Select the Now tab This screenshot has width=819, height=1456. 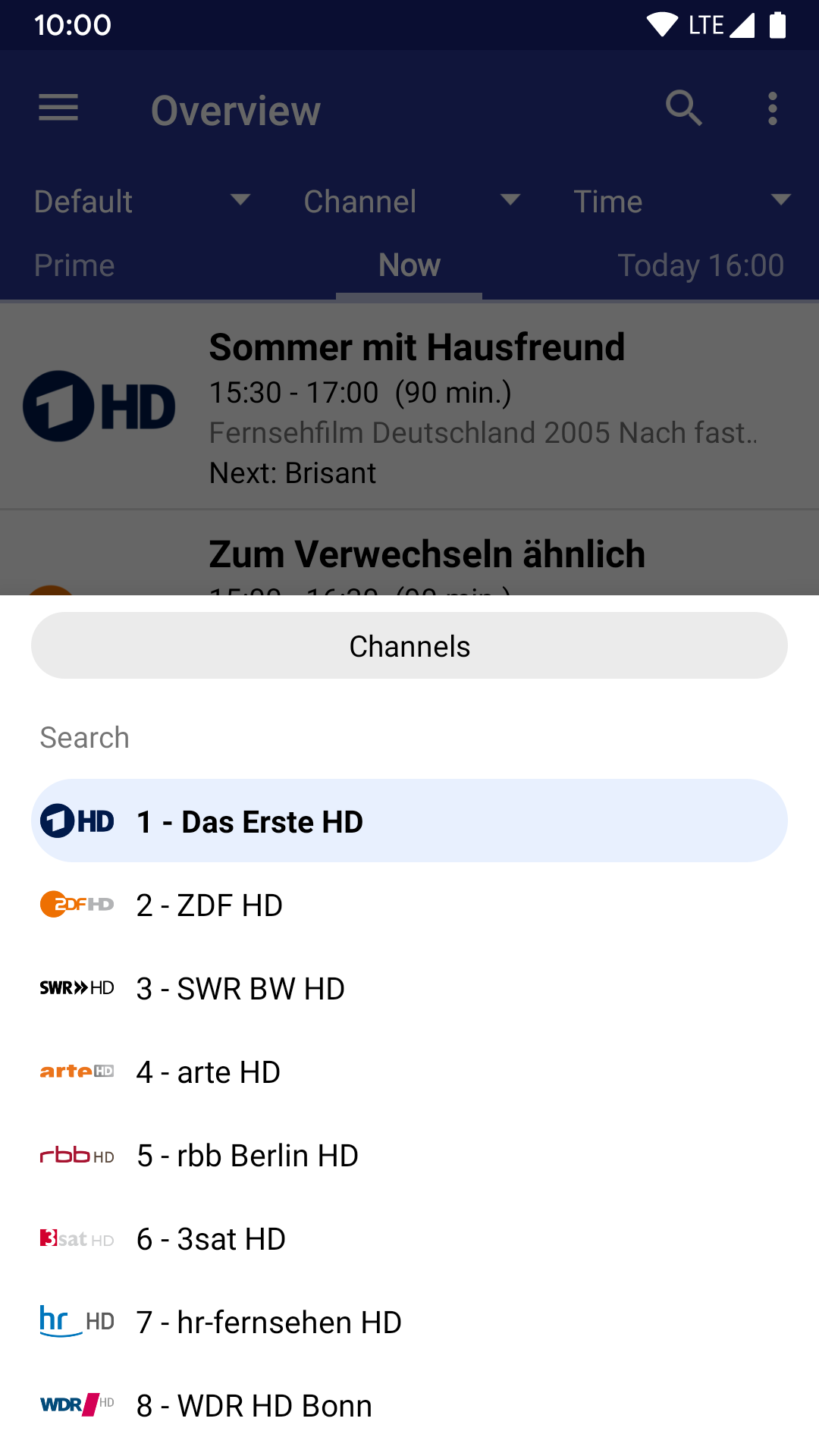click(x=409, y=265)
